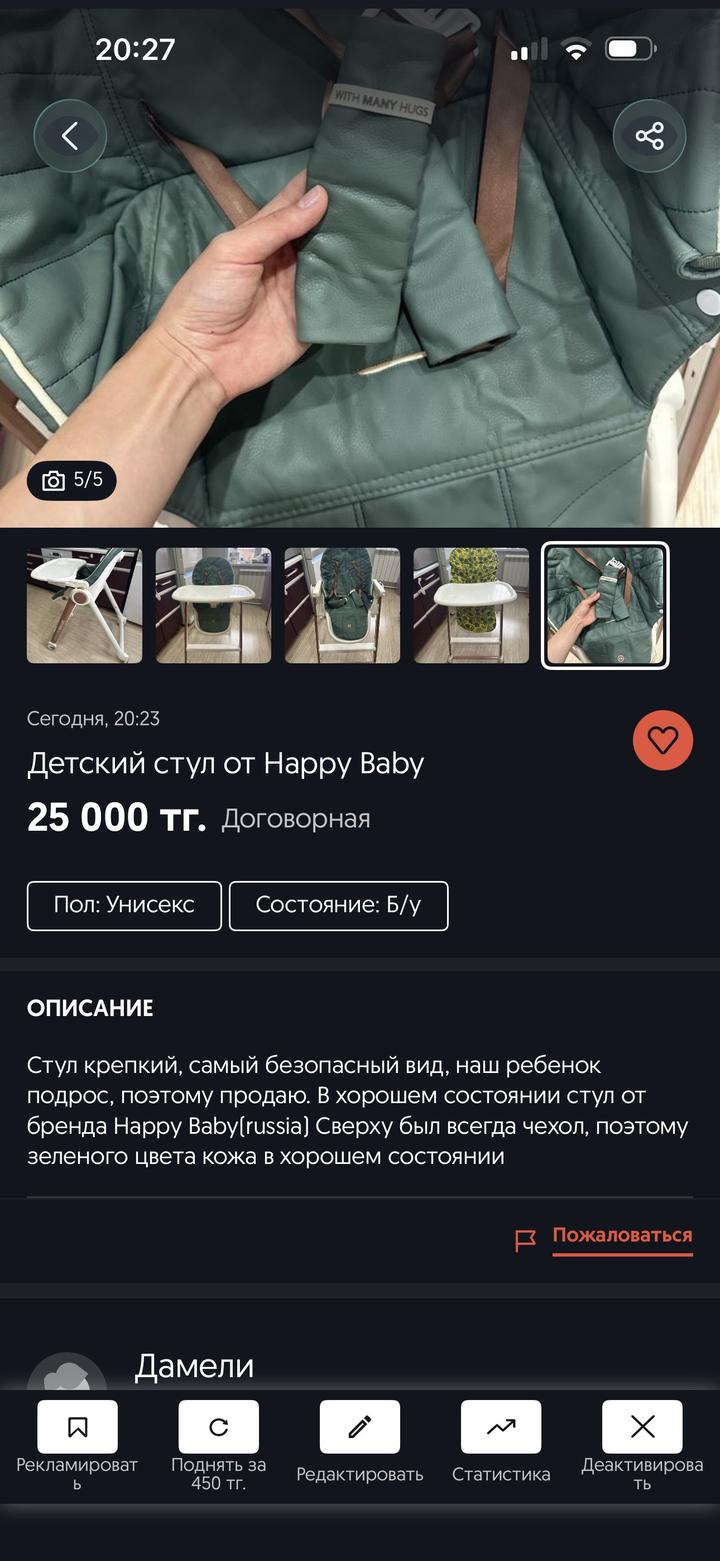
Task: Select the fifth photo thumbnail
Action: pos(605,605)
